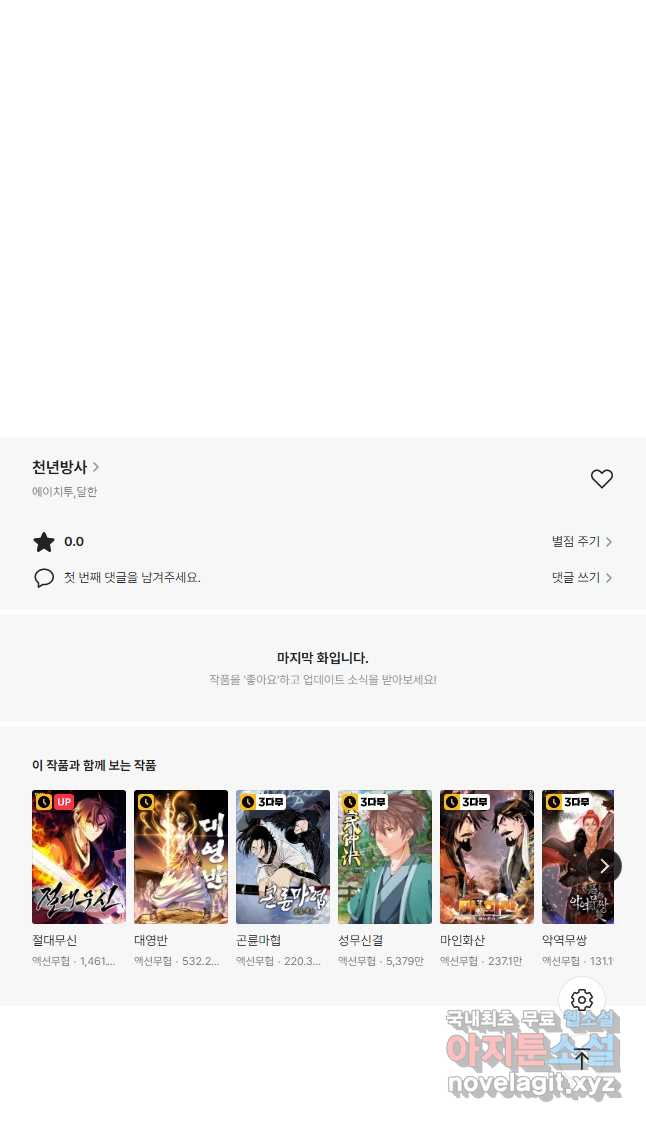
Task: Tap 별점 주기 to rate
Action: point(582,542)
